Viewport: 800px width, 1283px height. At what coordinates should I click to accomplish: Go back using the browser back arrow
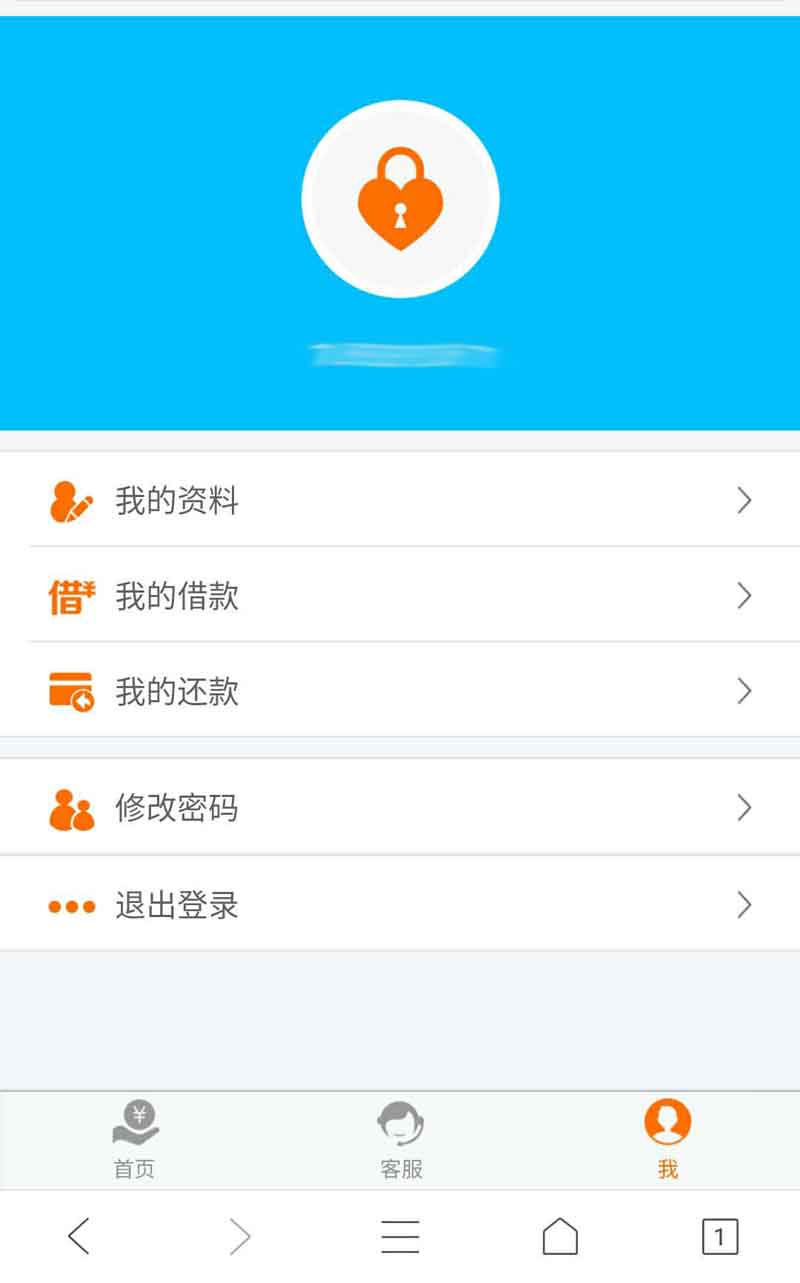tap(79, 1237)
